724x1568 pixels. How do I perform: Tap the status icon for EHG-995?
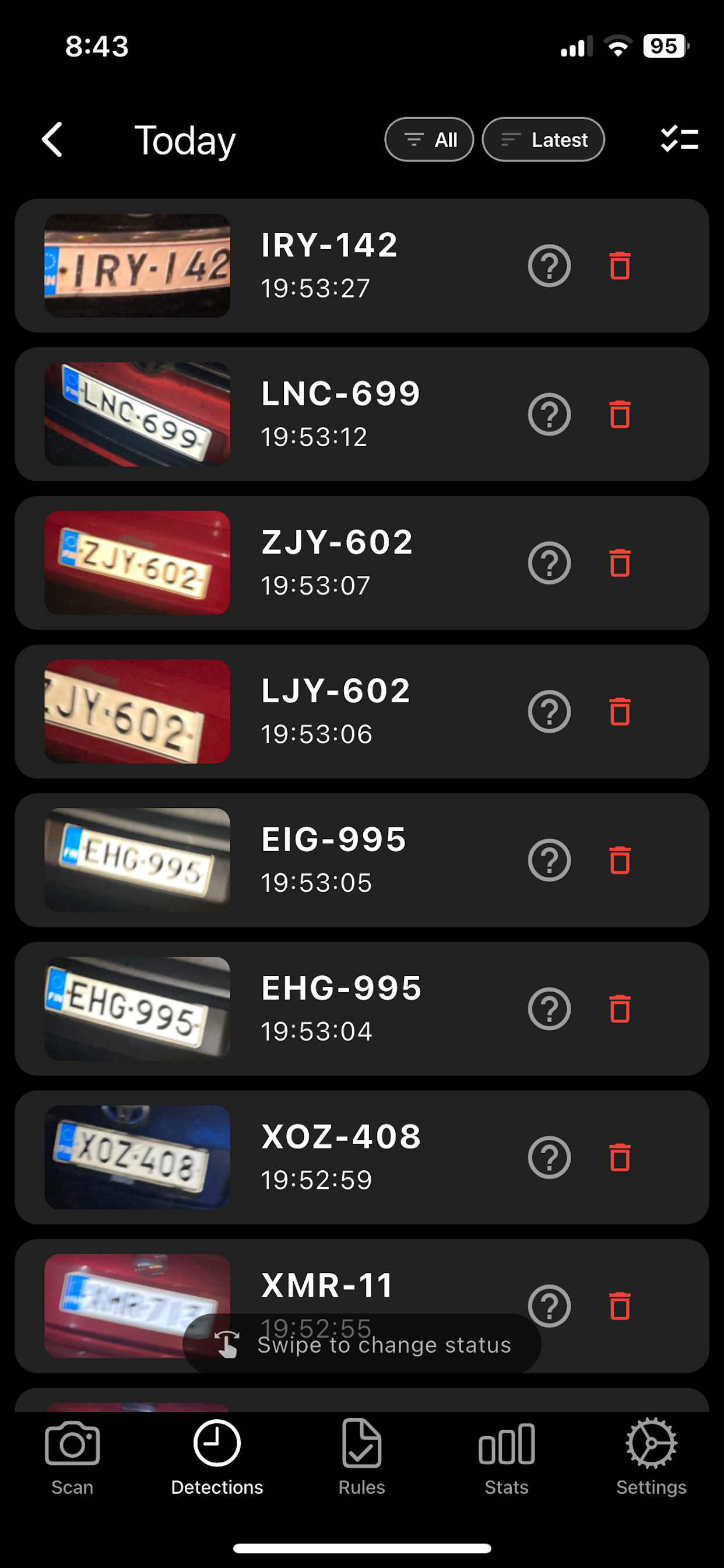549,1009
